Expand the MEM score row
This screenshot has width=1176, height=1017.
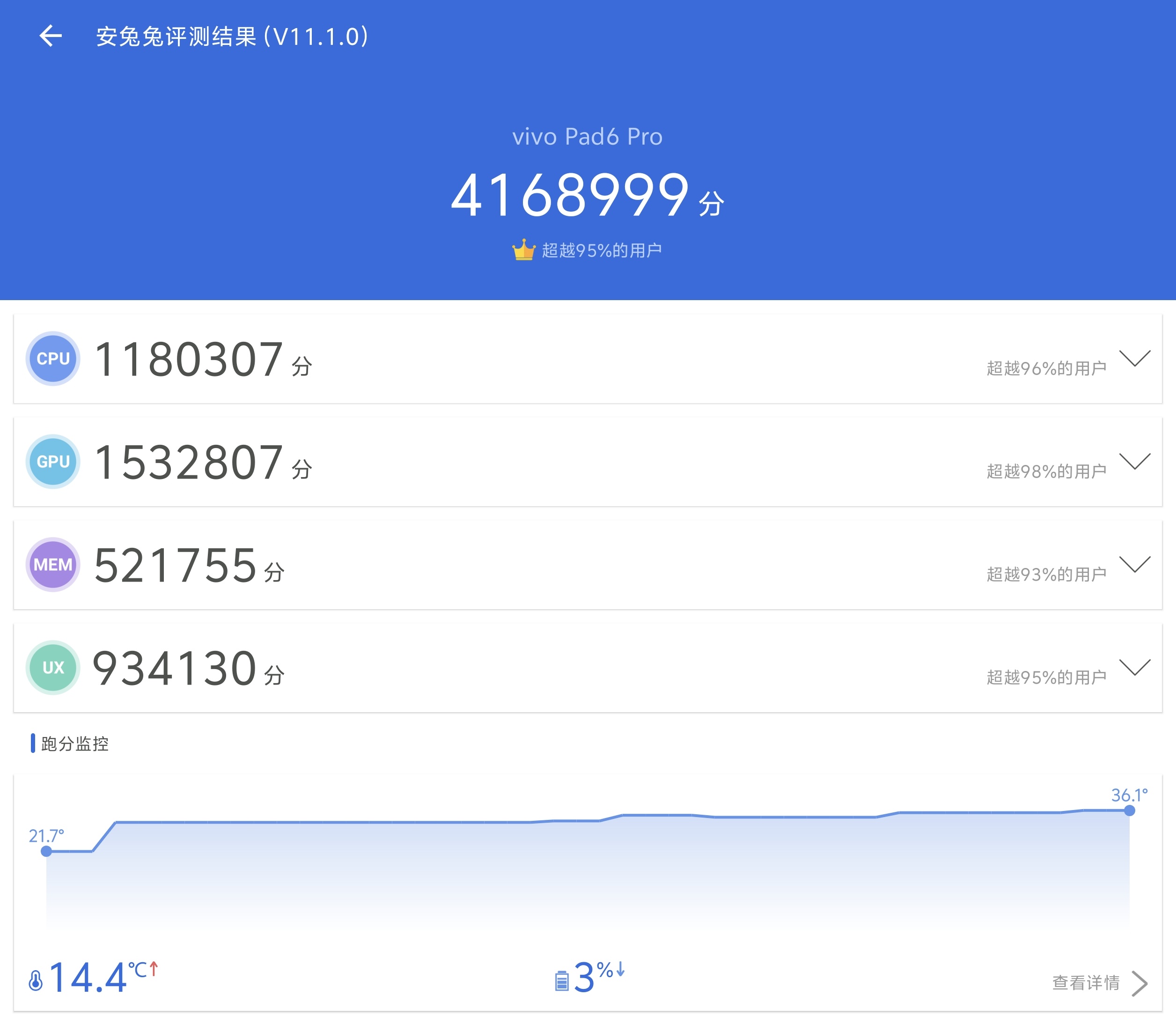[1134, 564]
